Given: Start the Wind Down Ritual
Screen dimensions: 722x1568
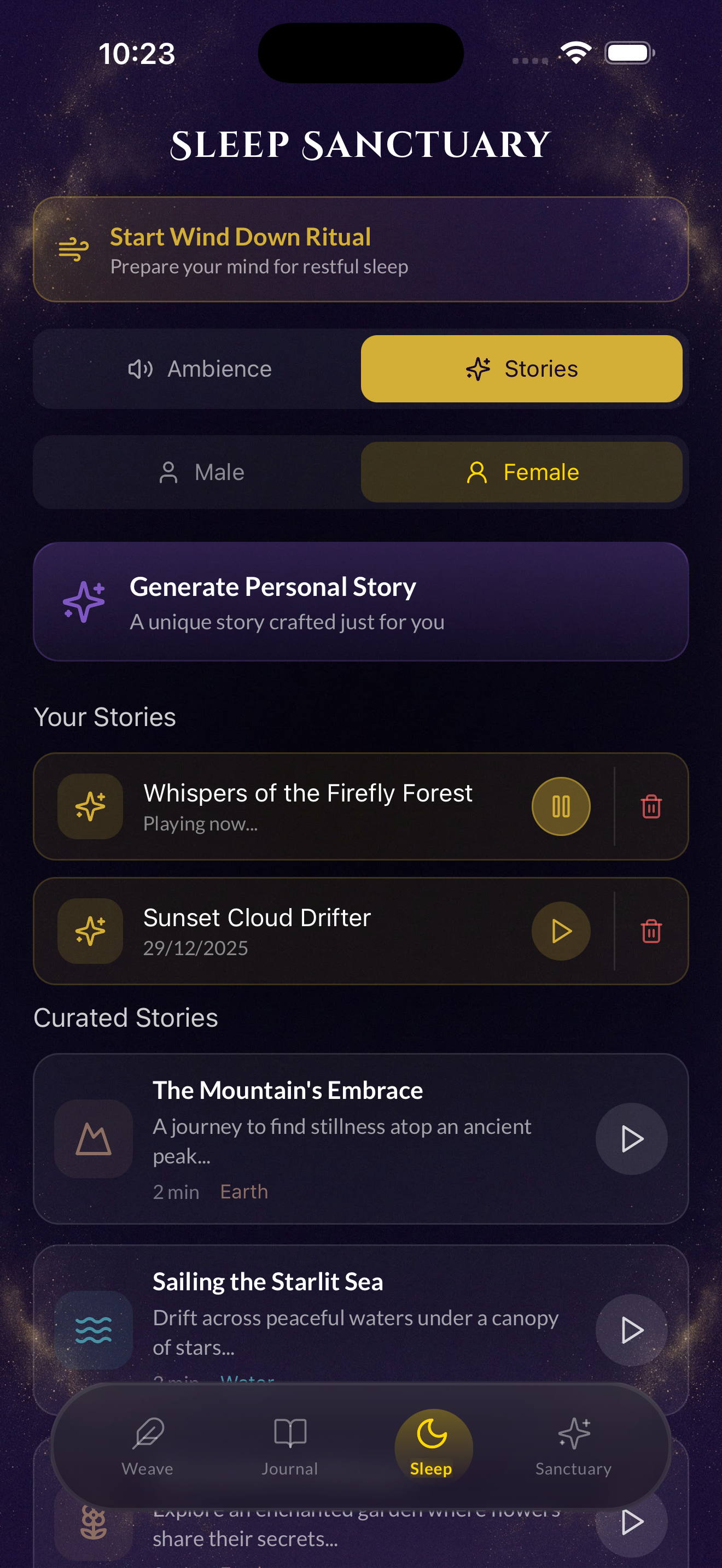Looking at the screenshot, I should click(x=361, y=248).
